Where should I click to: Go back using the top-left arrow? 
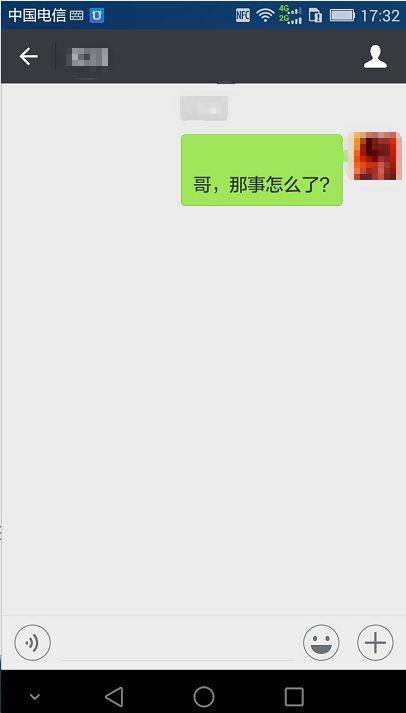(28, 57)
